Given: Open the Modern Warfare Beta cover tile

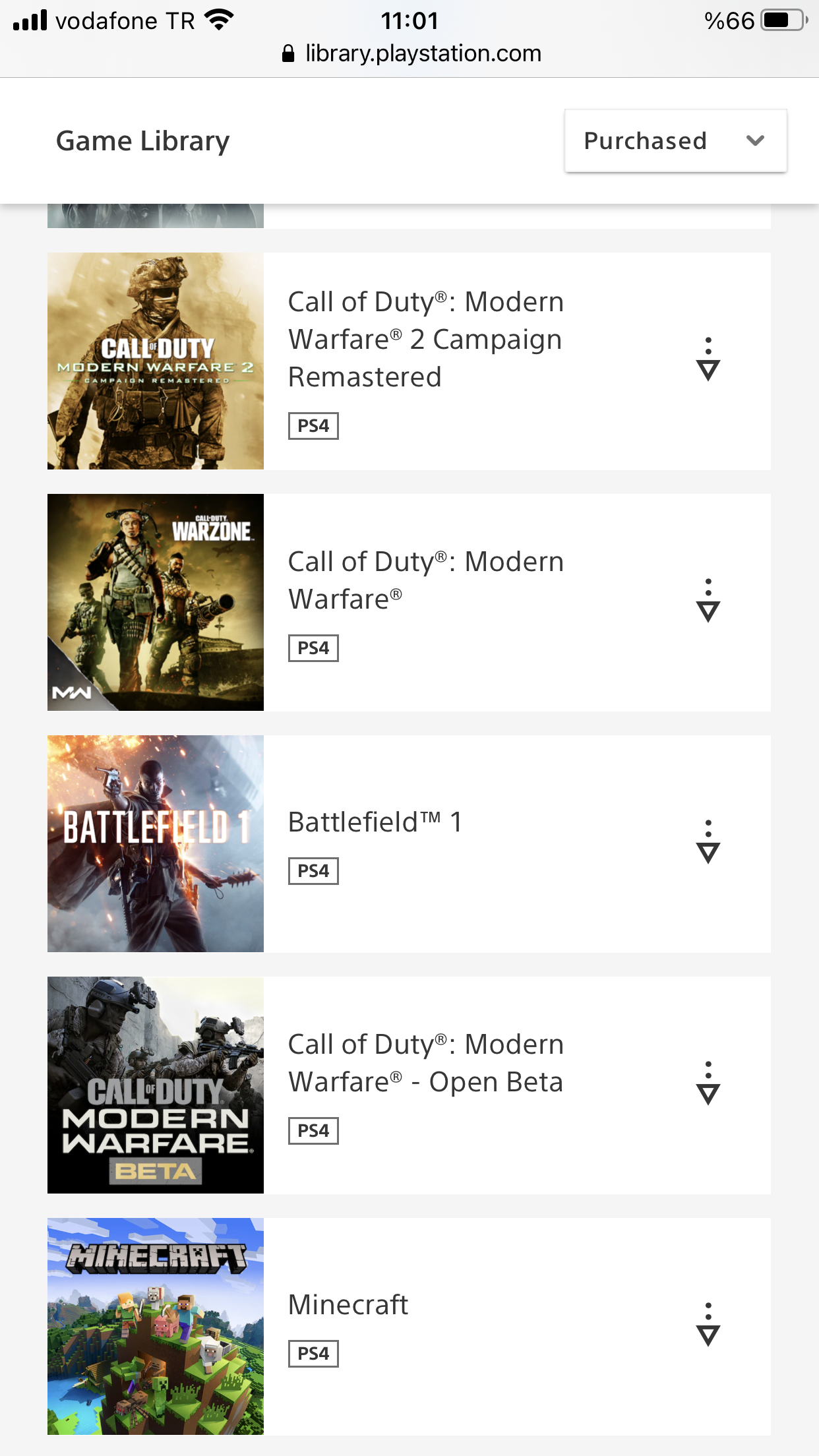Looking at the screenshot, I should click(x=156, y=1085).
